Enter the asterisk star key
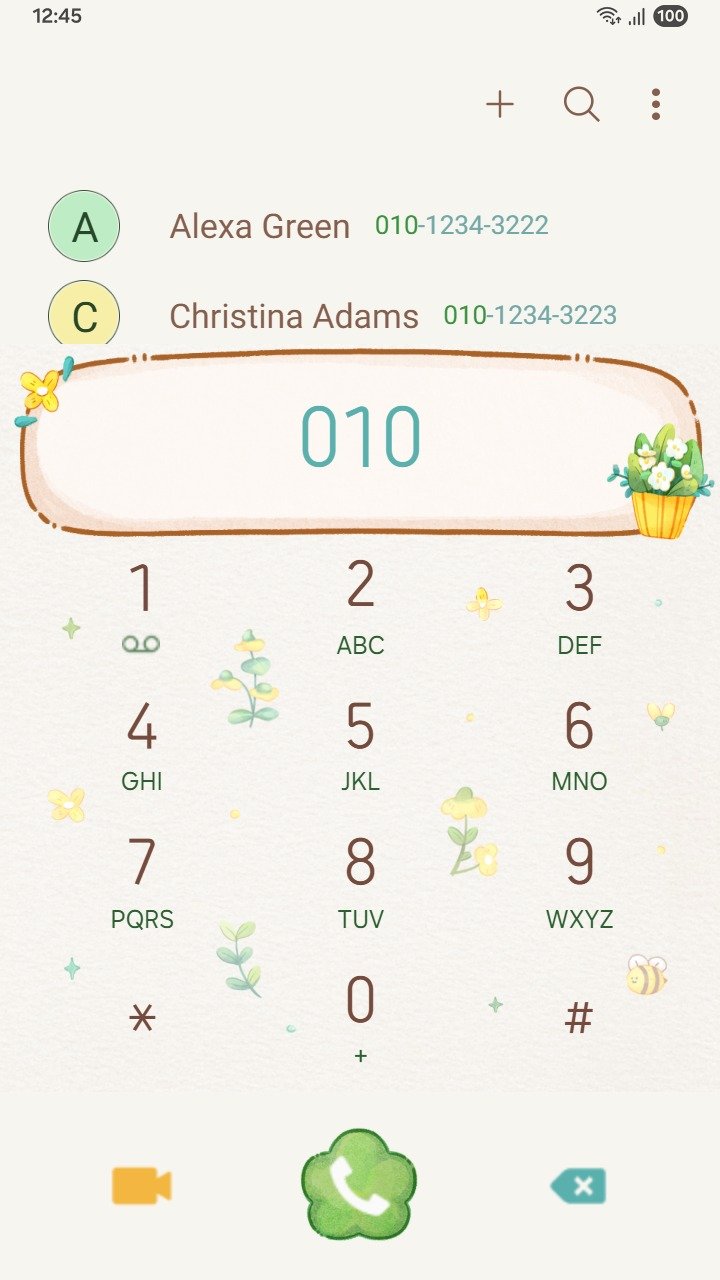Viewport: 720px width, 1280px height. (142, 1018)
